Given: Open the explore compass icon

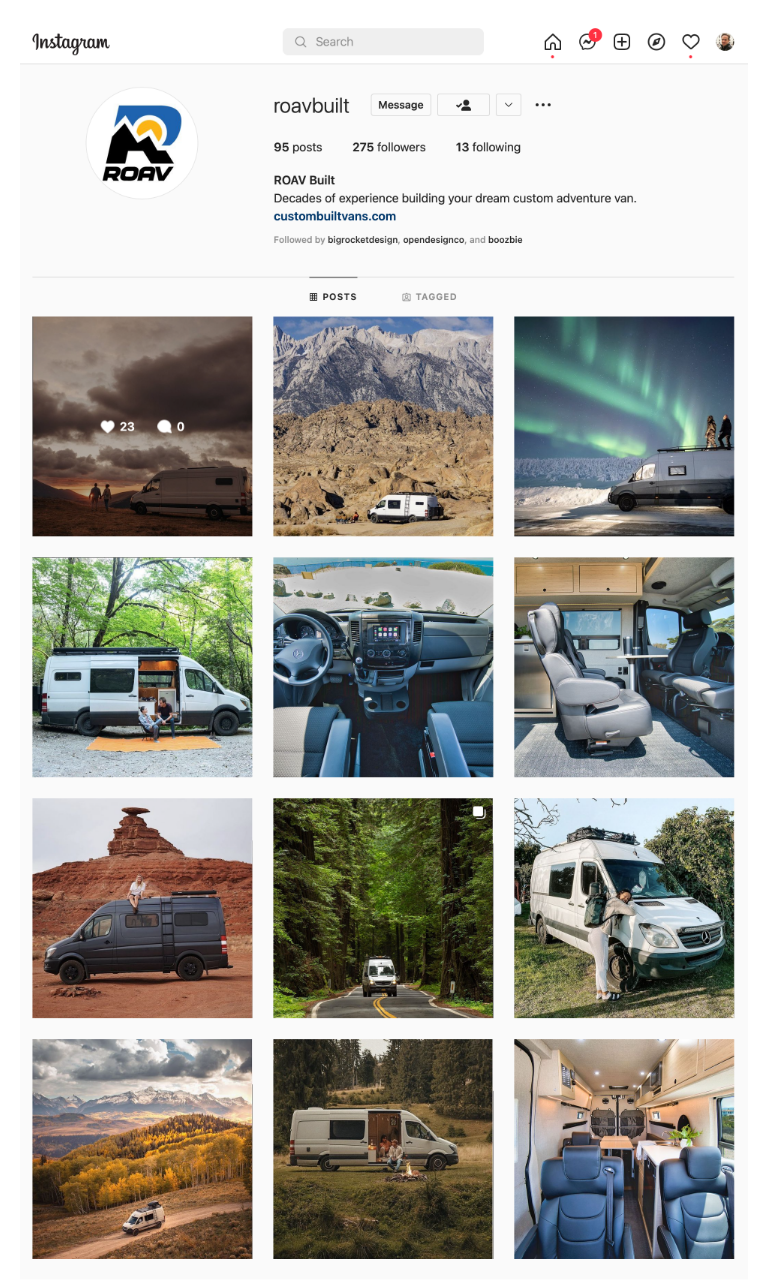Looking at the screenshot, I should [656, 42].
